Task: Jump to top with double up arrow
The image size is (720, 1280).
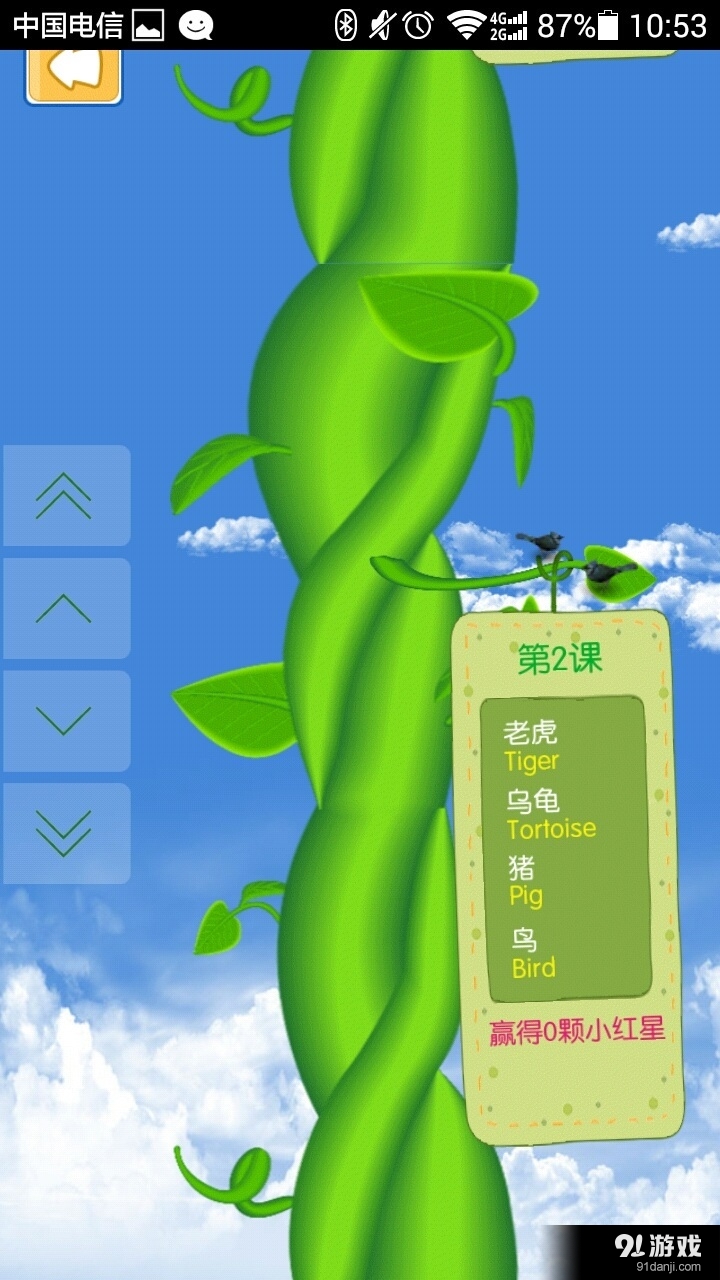Action: [66, 496]
